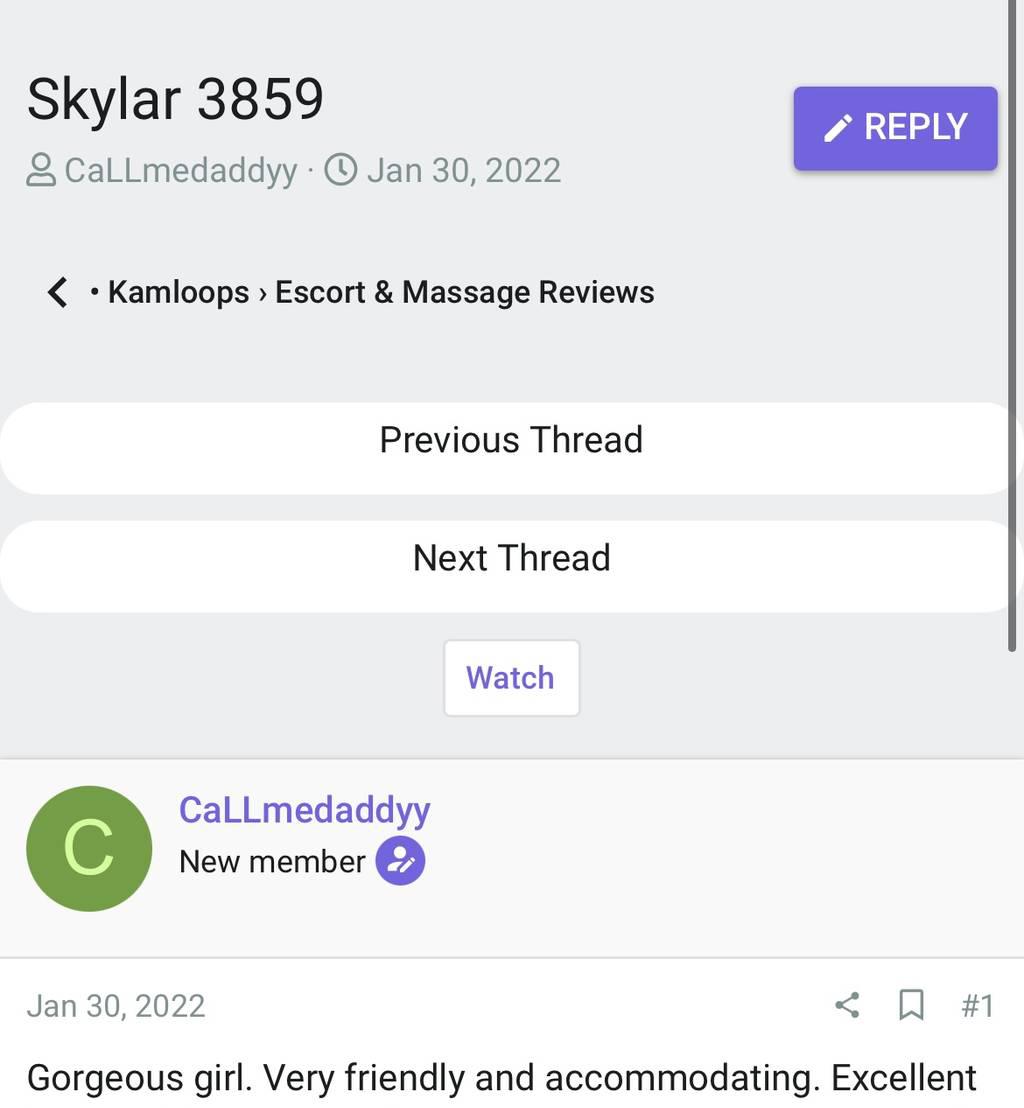
Task: Tap the green C avatar
Action: click(89, 848)
